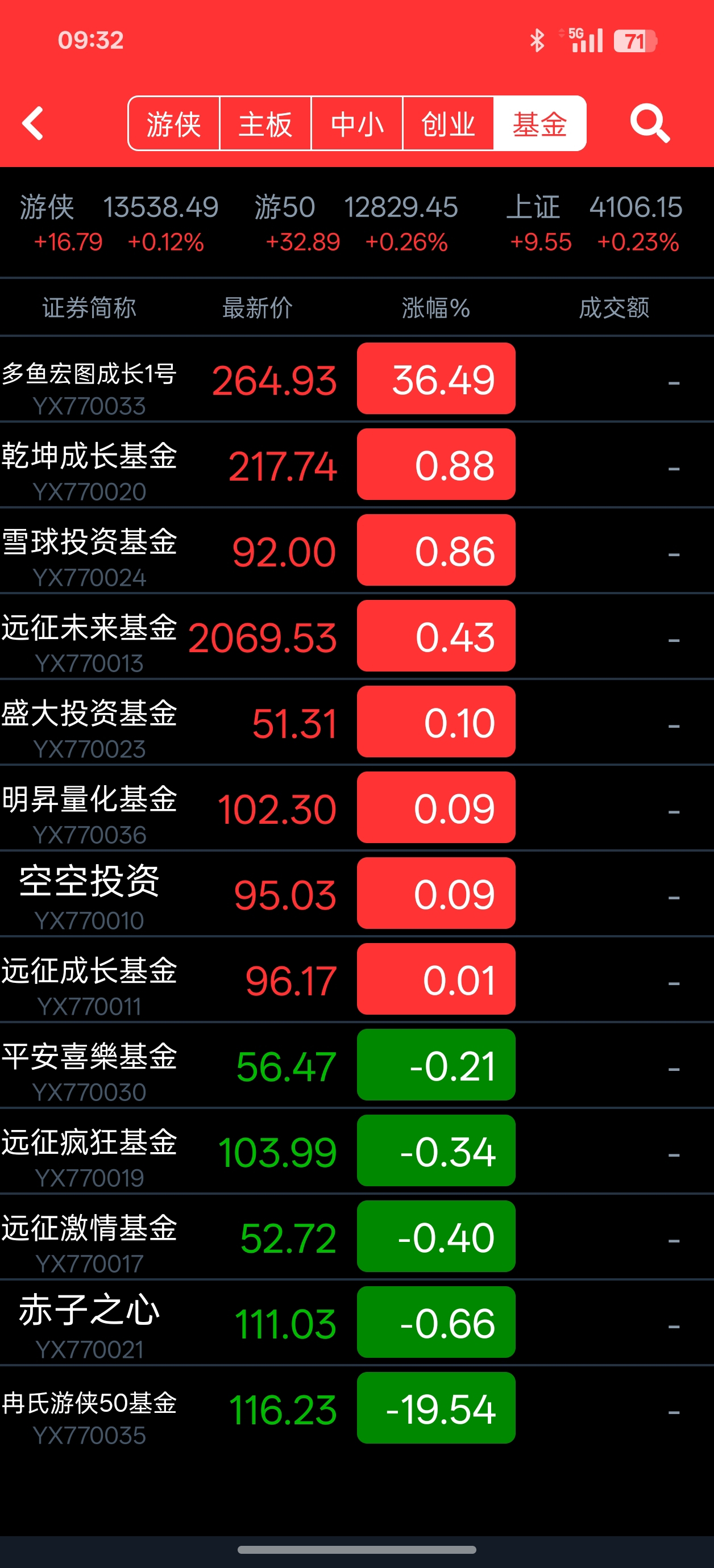Open 平安喜樂基金 row
This screenshot has height=1568, width=714.
tap(89, 1066)
